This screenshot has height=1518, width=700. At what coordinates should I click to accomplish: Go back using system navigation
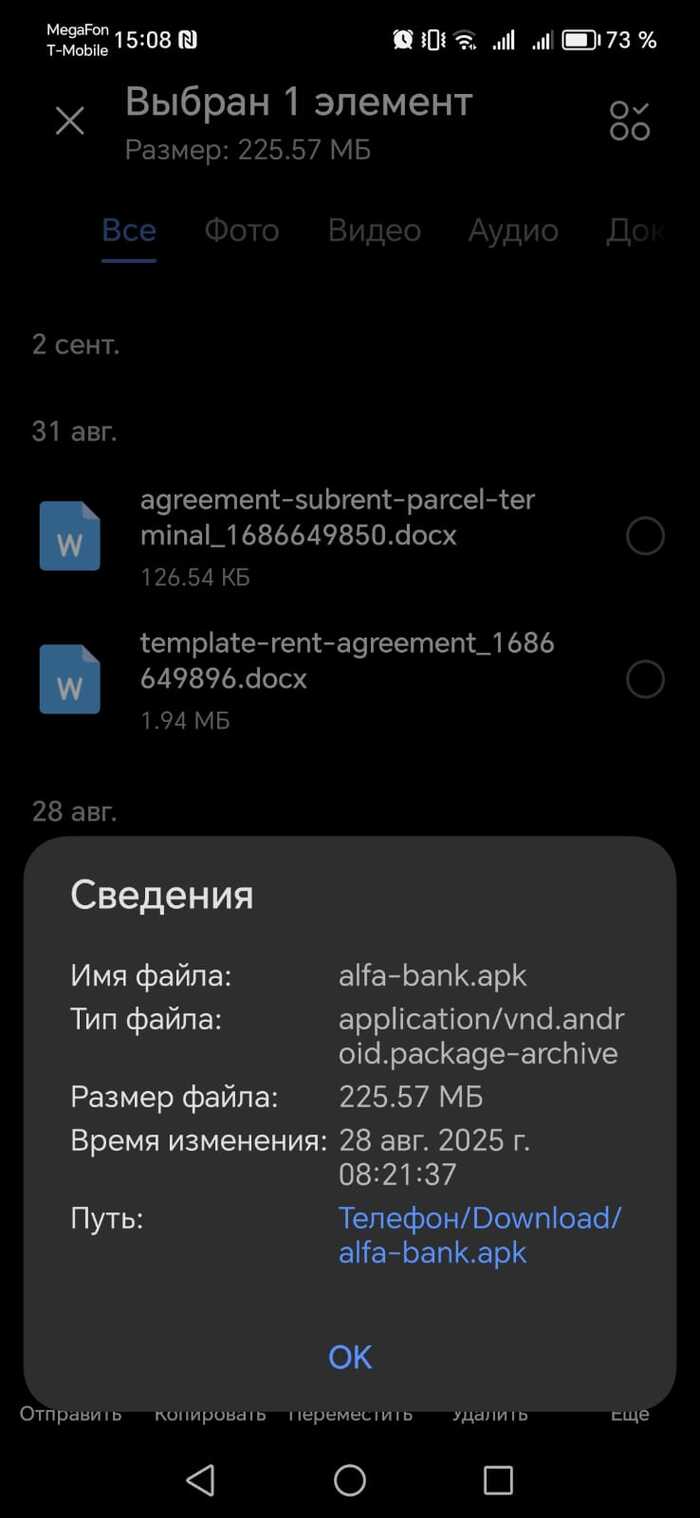(x=201, y=1480)
